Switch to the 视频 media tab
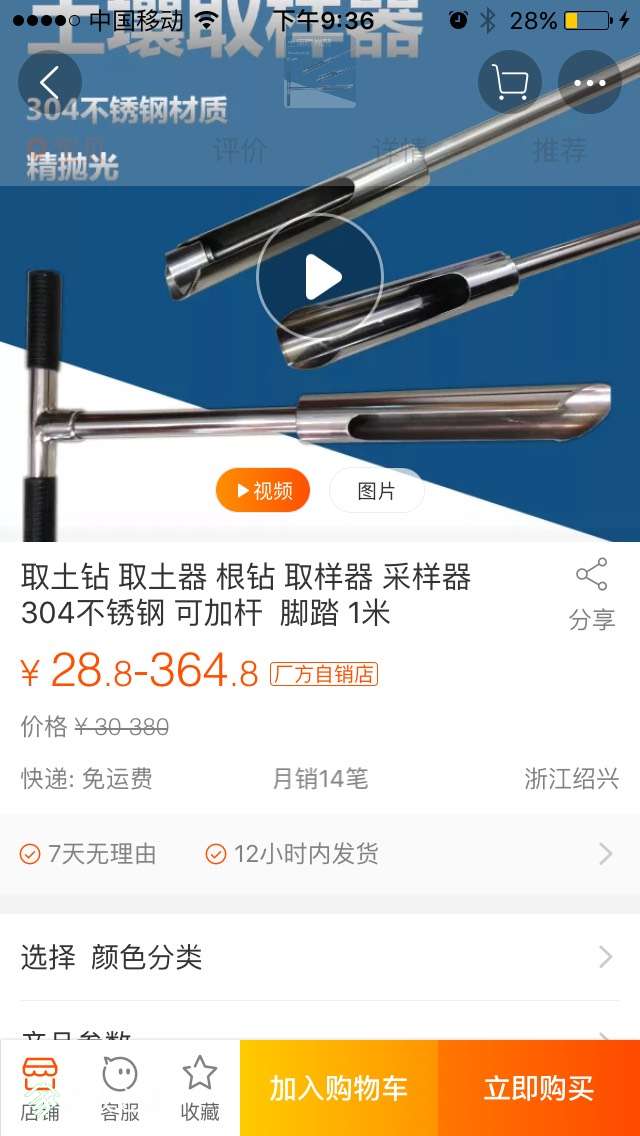640x1136 pixels. (263, 491)
